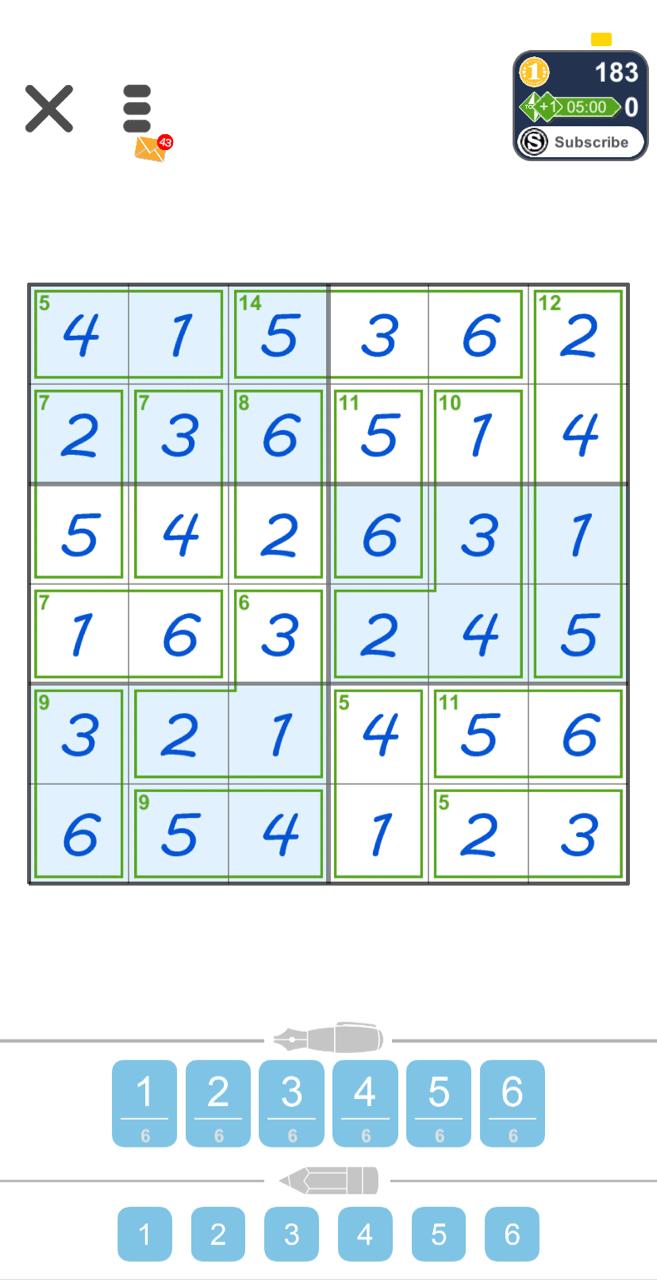
Task: Tap the Subscribe button
Action: pyautogui.click(x=580, y=142)
